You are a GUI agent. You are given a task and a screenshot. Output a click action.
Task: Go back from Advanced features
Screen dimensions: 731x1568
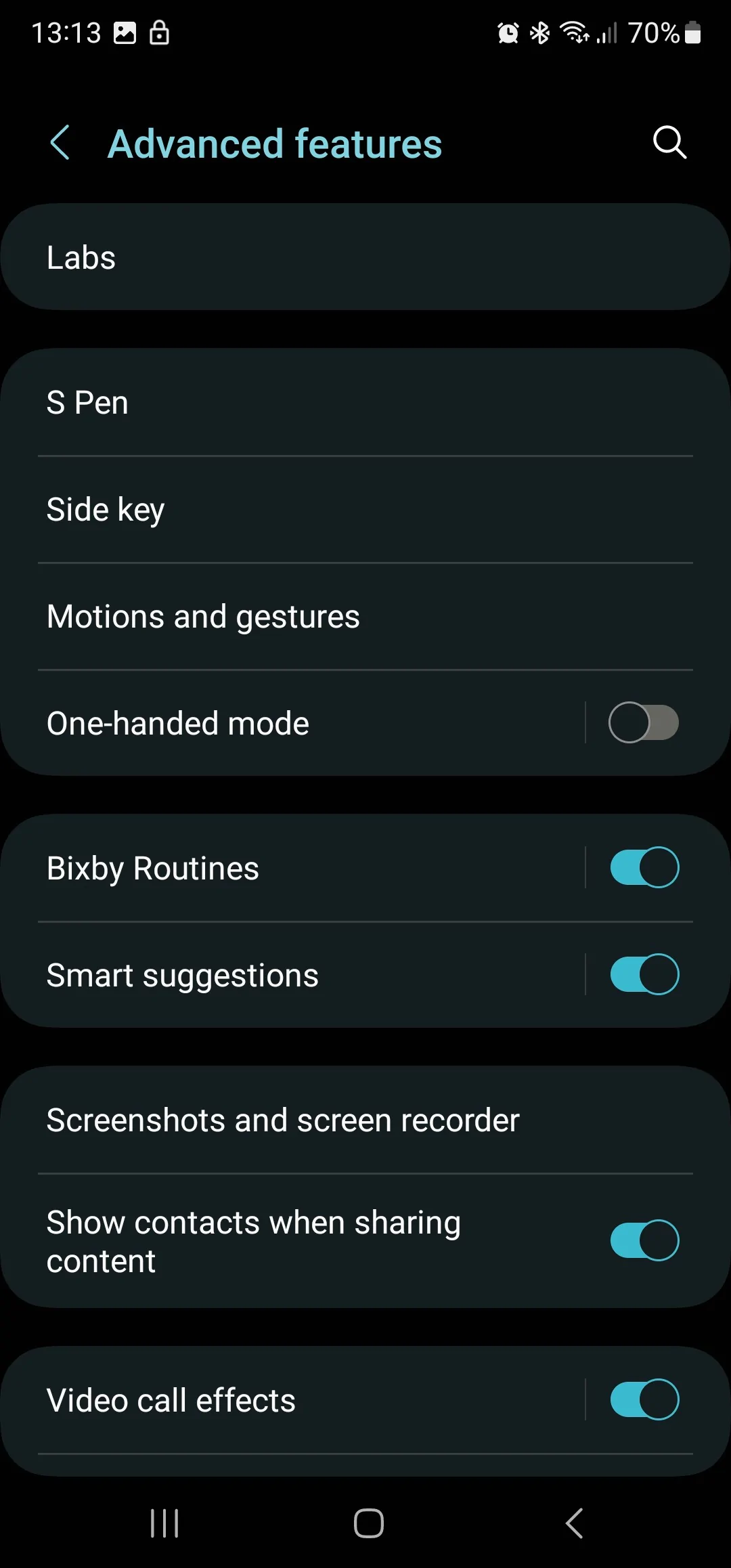[x=60, y=143]
